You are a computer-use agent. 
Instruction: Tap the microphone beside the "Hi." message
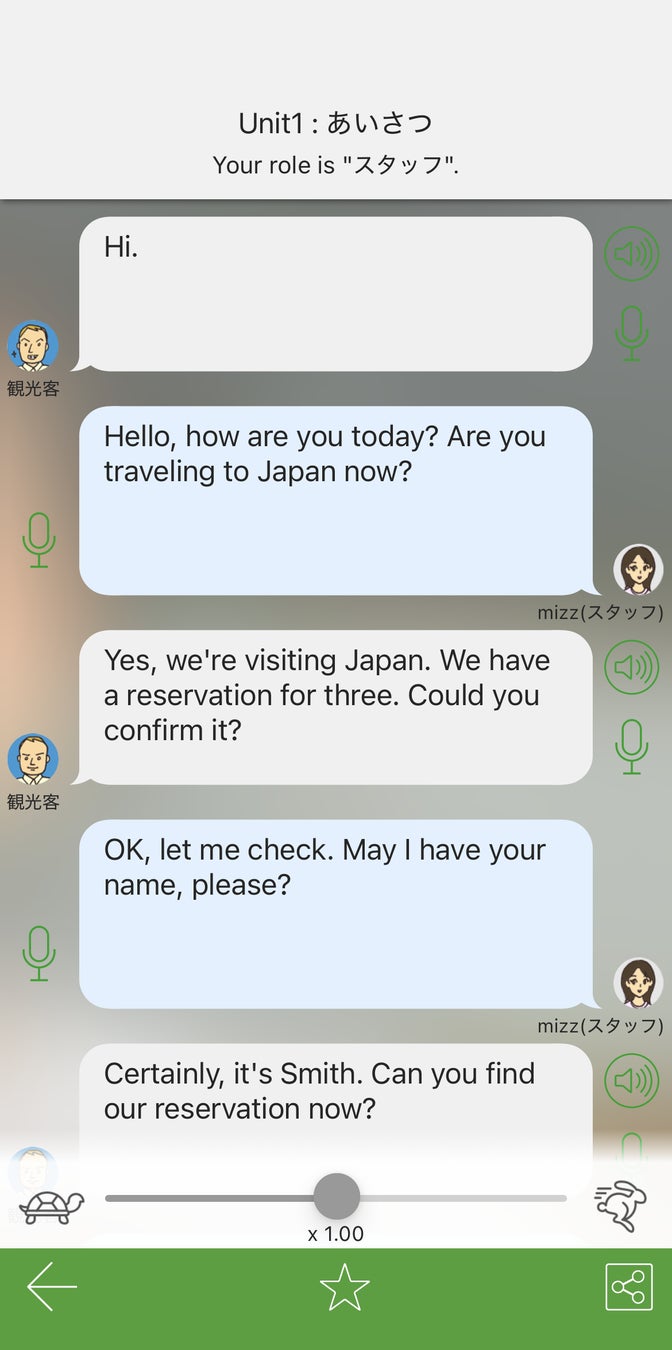coord(631,333)
